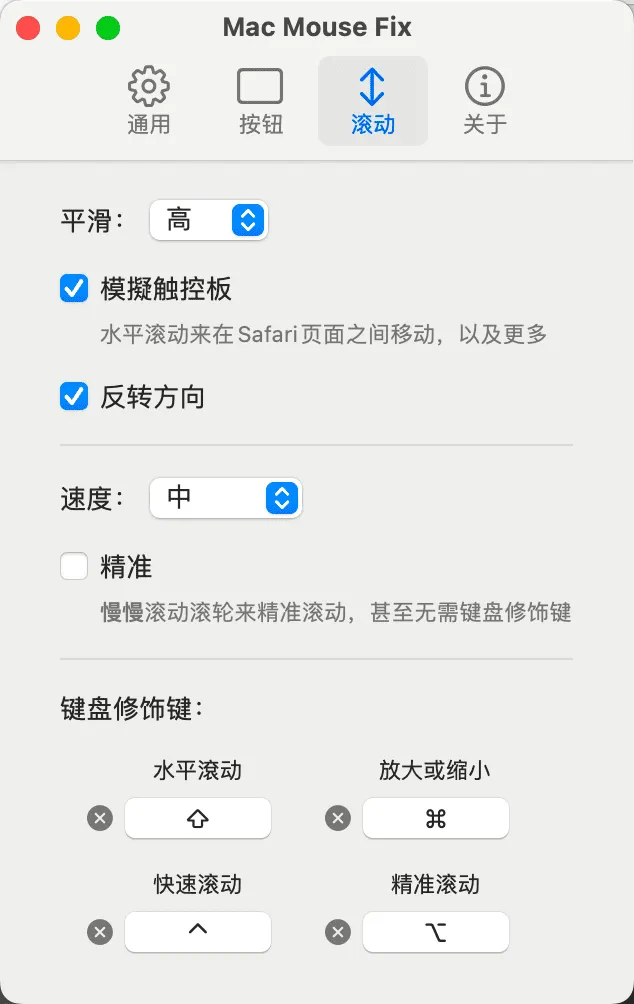634x1004 pixels.
Task: Click the green full-screen button
Action: [108, 28]
